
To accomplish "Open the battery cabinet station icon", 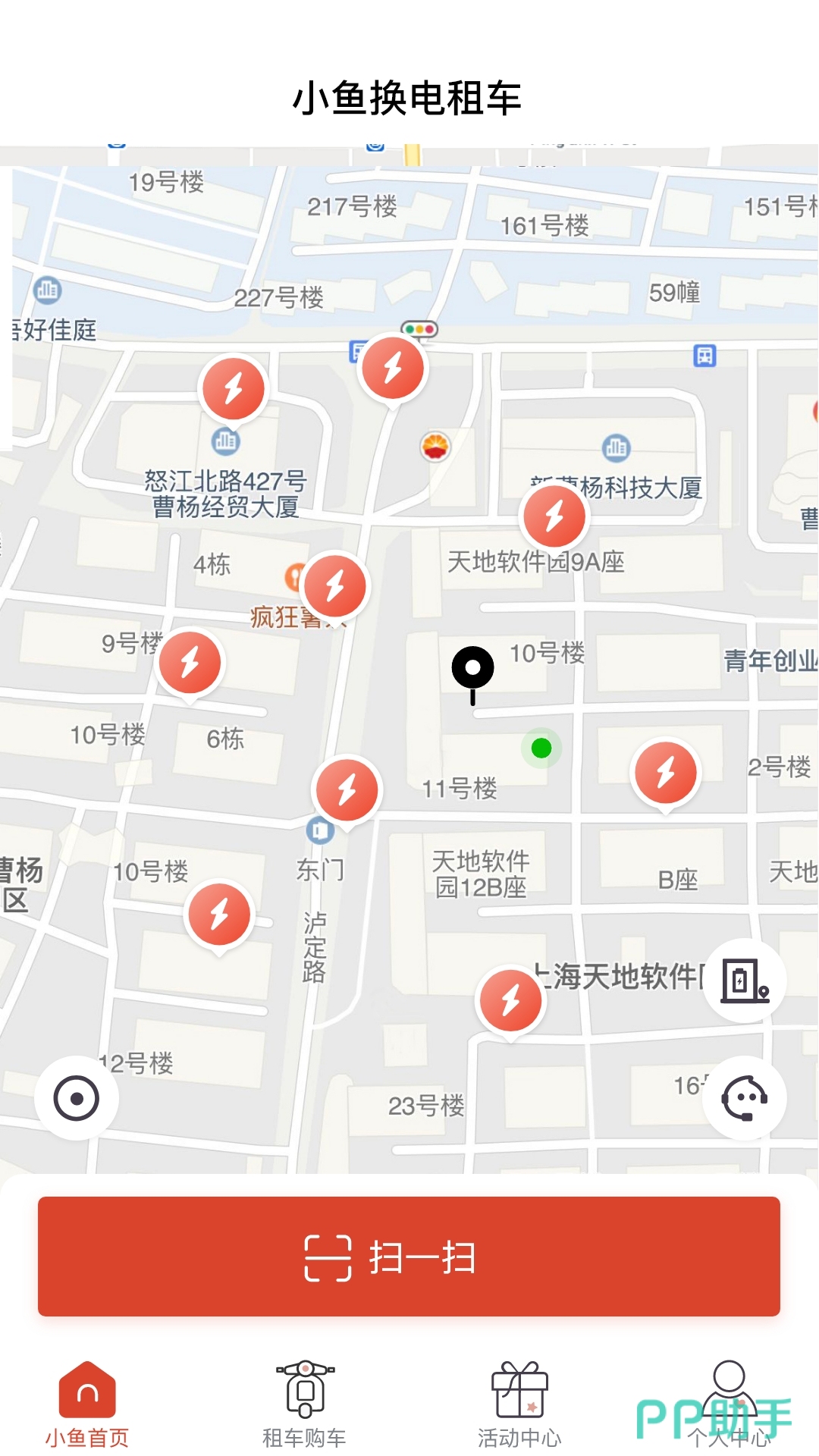I will pos(744,981).
